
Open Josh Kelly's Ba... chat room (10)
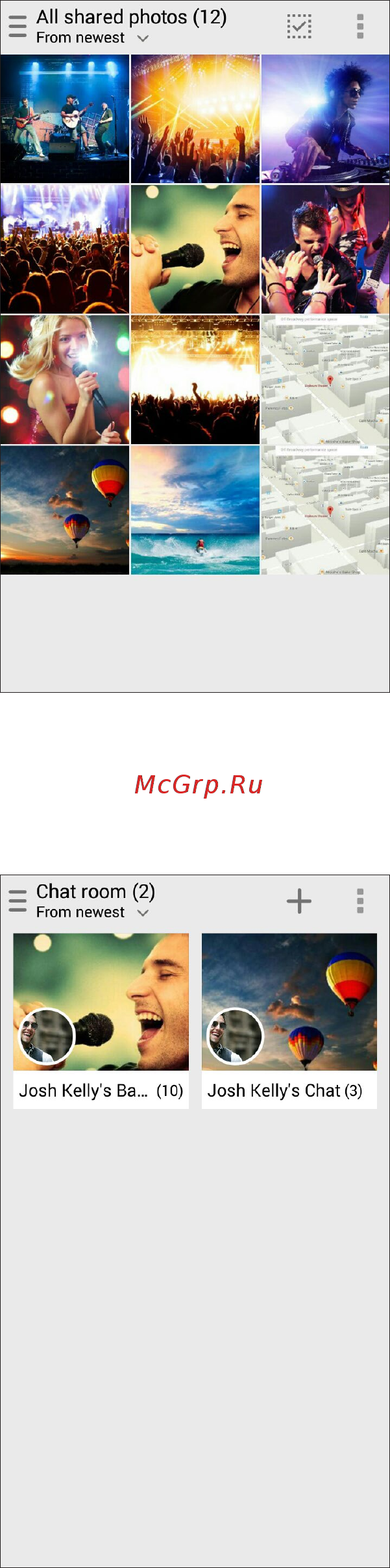coord(101,1021)
